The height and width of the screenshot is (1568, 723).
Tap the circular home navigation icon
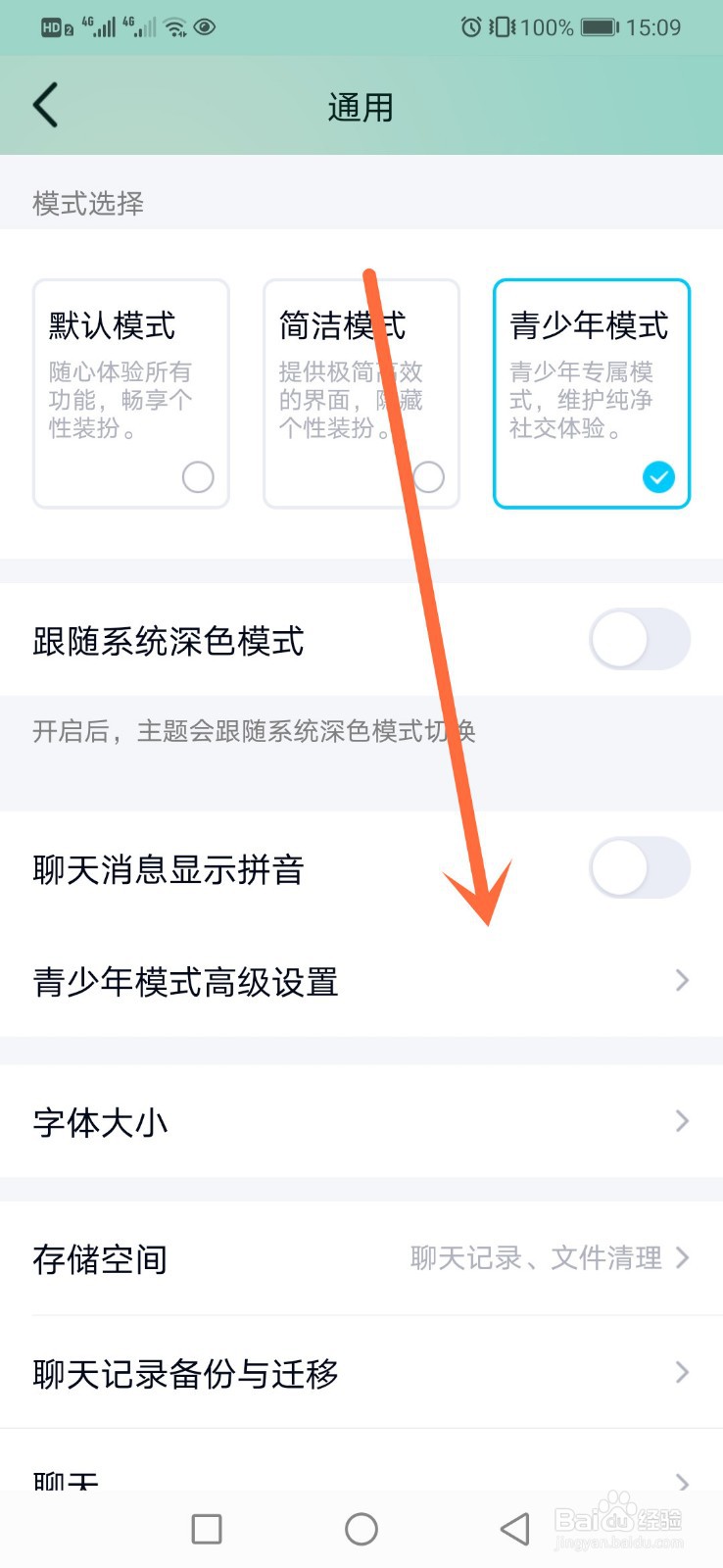[361, 1529]
